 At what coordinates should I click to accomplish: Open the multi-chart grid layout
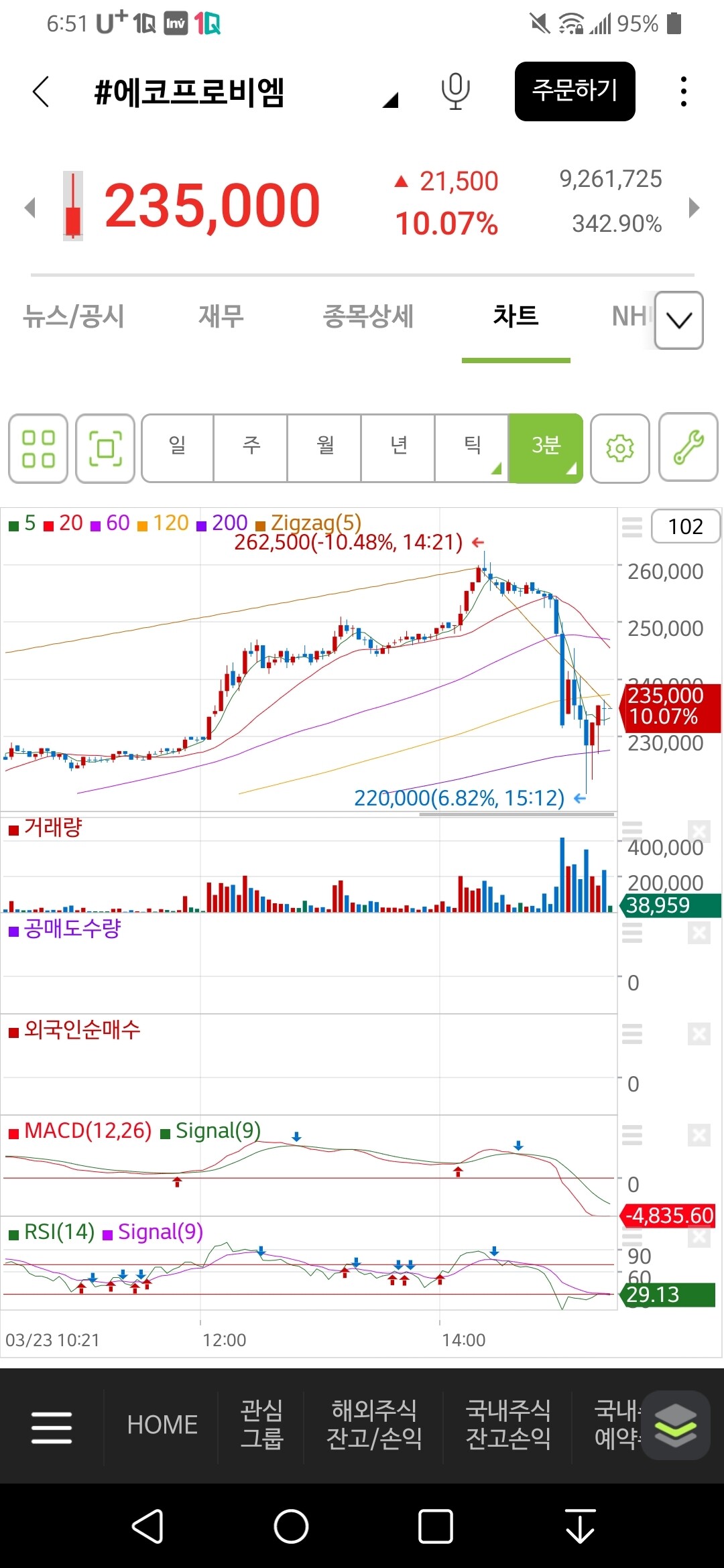(x=38, y=448)
